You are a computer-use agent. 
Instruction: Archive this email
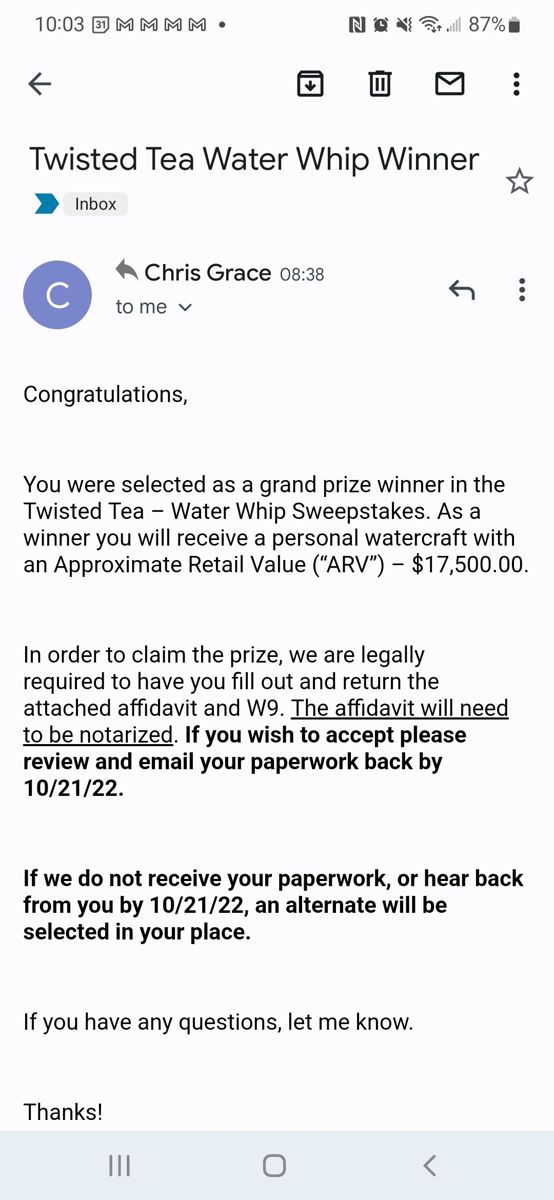311,84
